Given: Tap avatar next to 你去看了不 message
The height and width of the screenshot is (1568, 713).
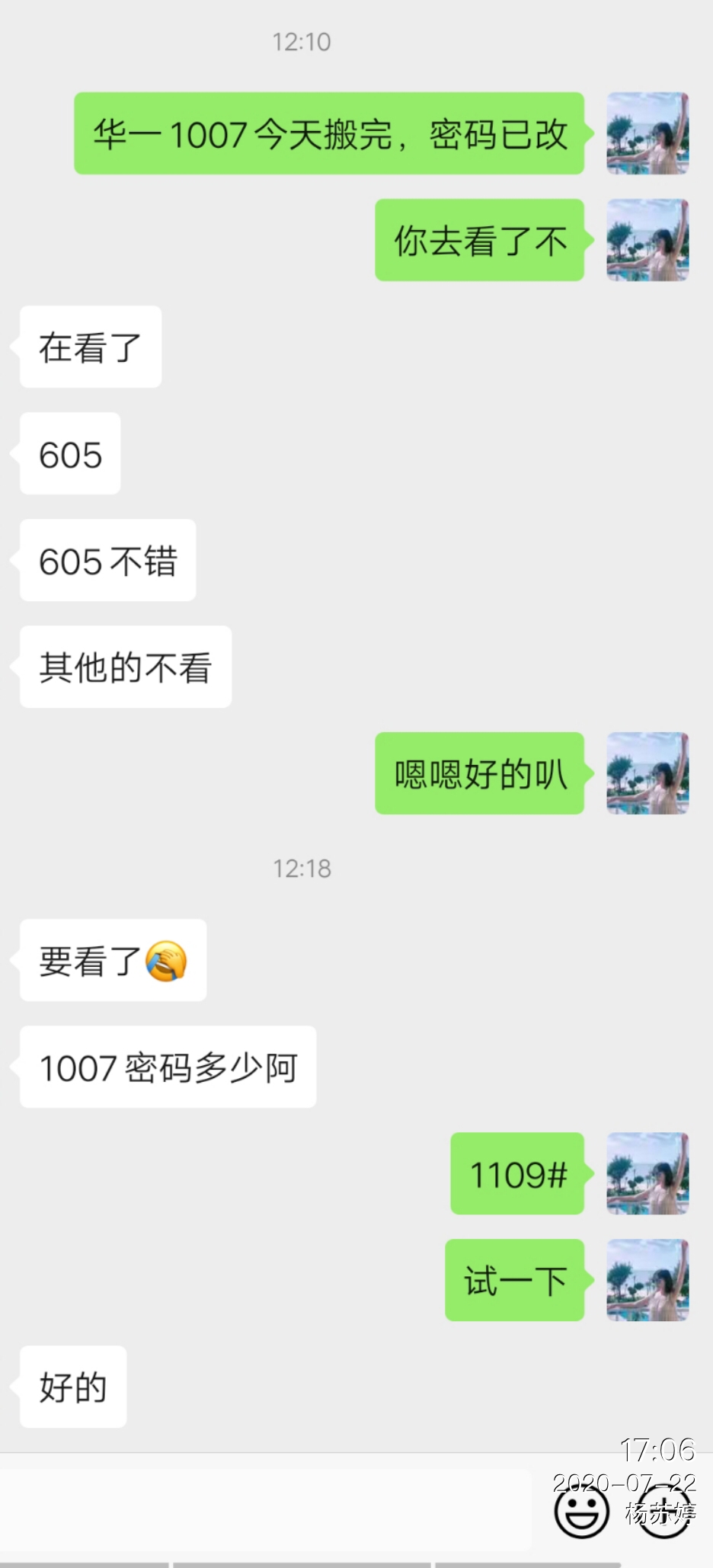Looking at the screenshot, I should tap(647, 240).
